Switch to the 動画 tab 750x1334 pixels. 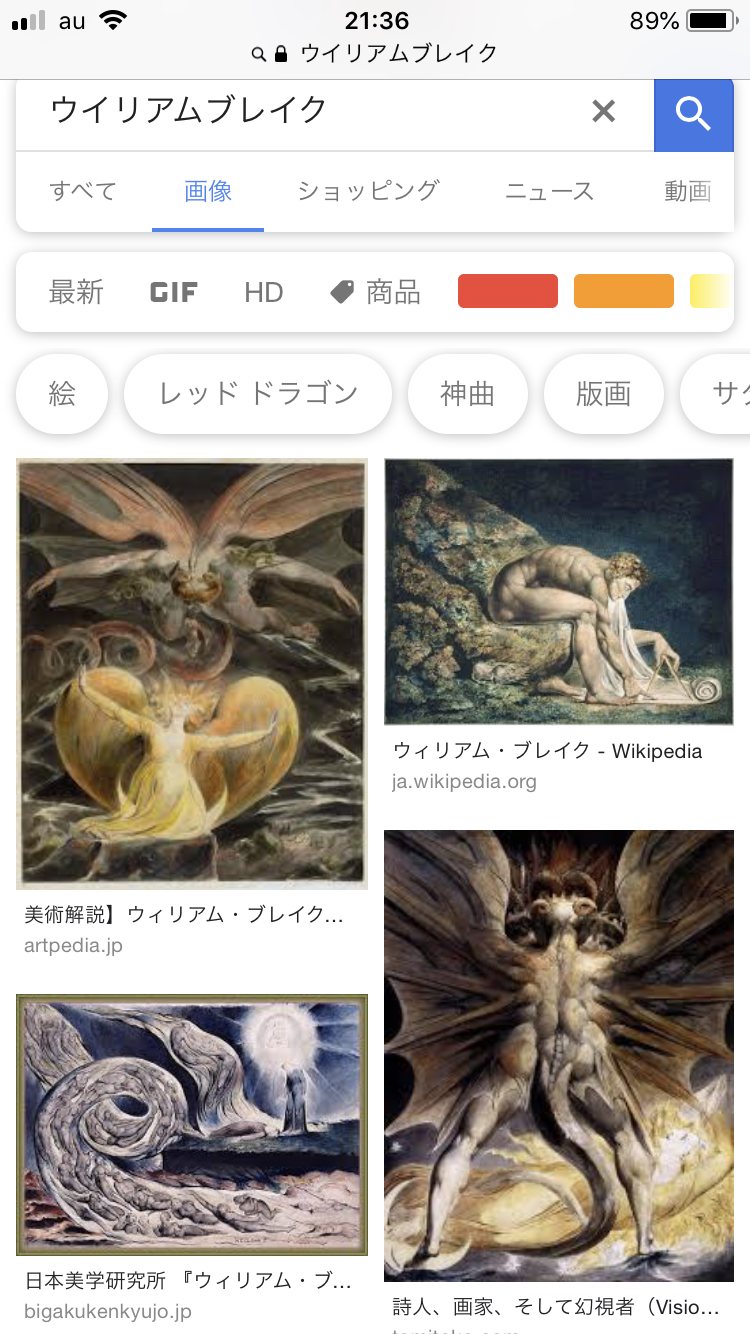coord(688,191)
